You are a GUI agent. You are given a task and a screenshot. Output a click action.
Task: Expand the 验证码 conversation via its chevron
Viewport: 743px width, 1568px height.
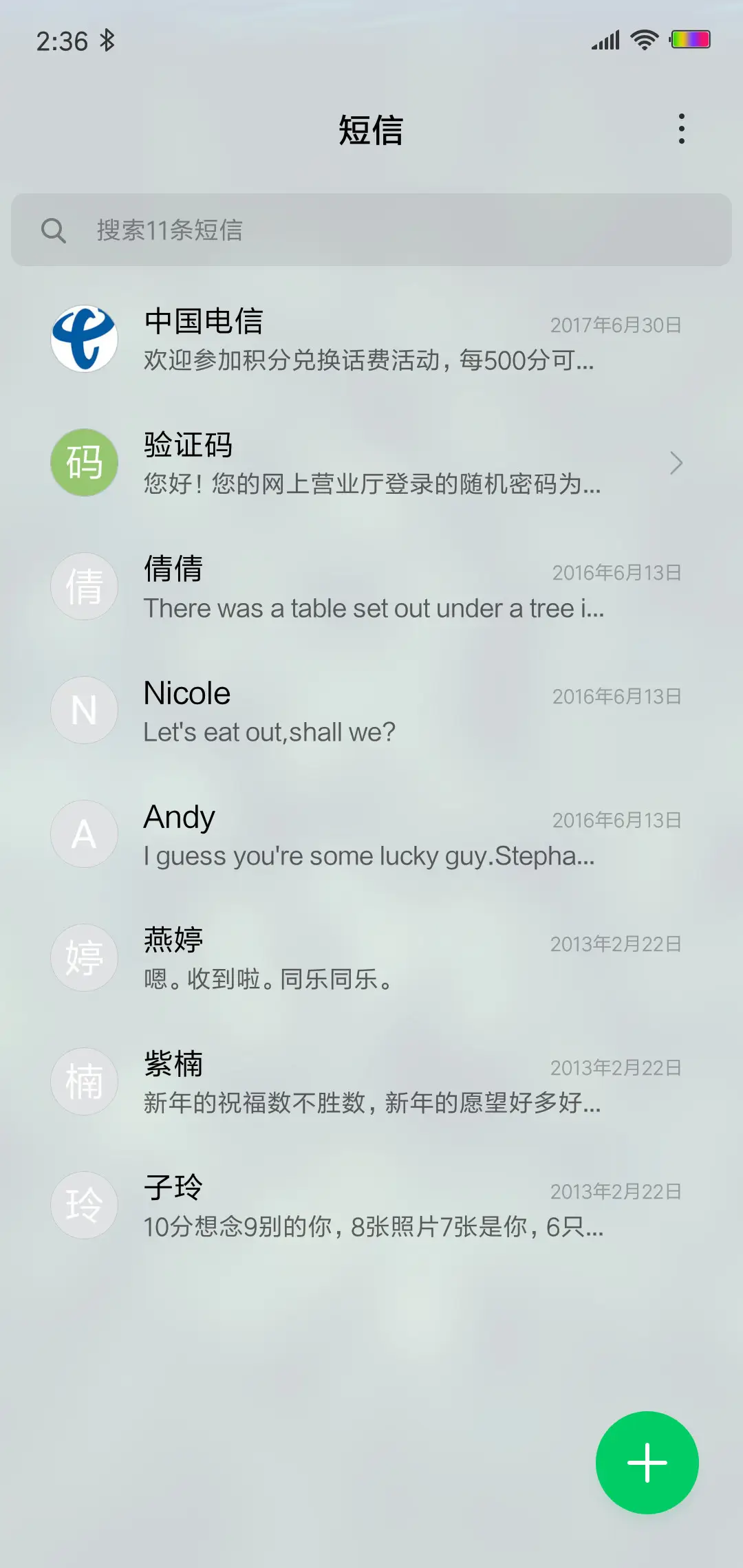677,464
